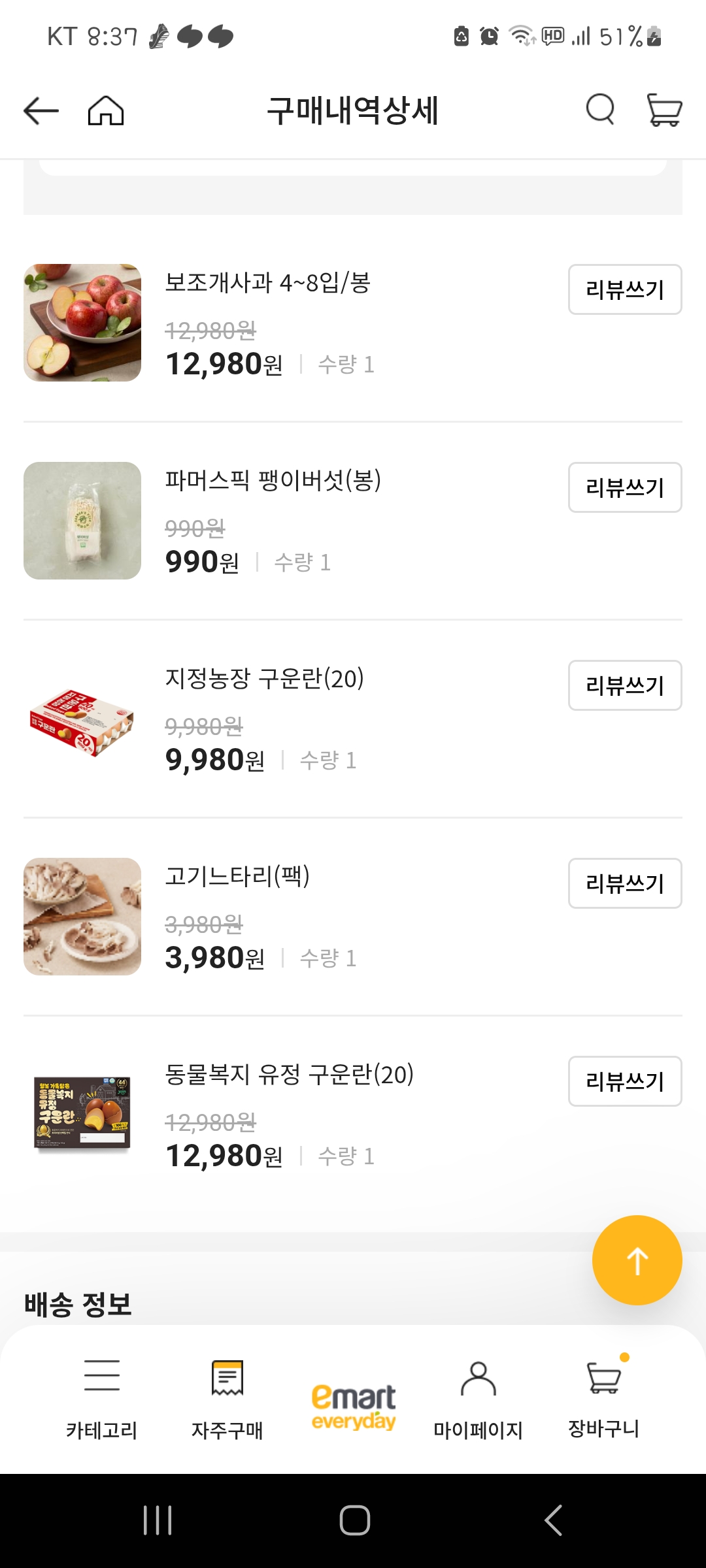Write a review for 보조개사과 4~8입/봉
706x1568 pixels.
click(x=624, y=289)
